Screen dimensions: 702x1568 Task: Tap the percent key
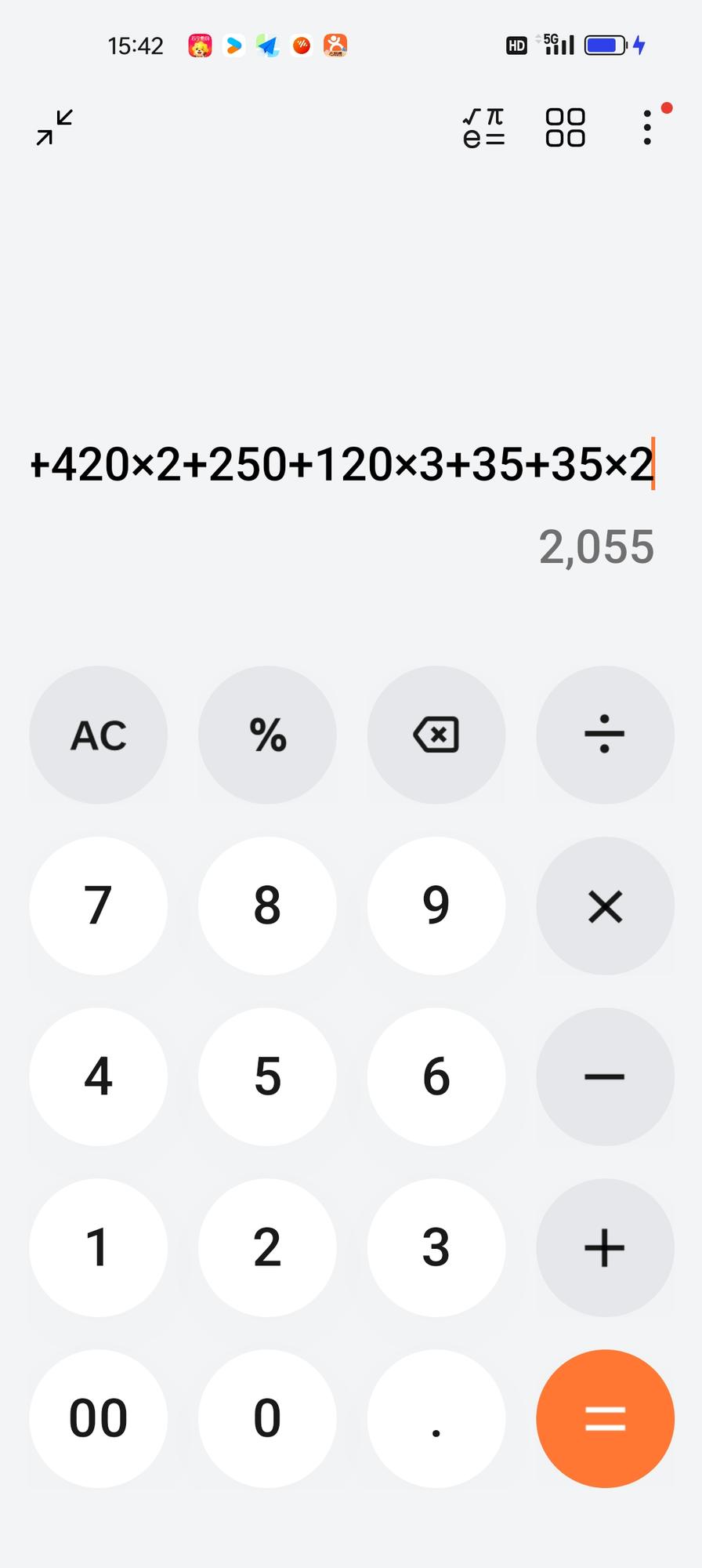267,735
